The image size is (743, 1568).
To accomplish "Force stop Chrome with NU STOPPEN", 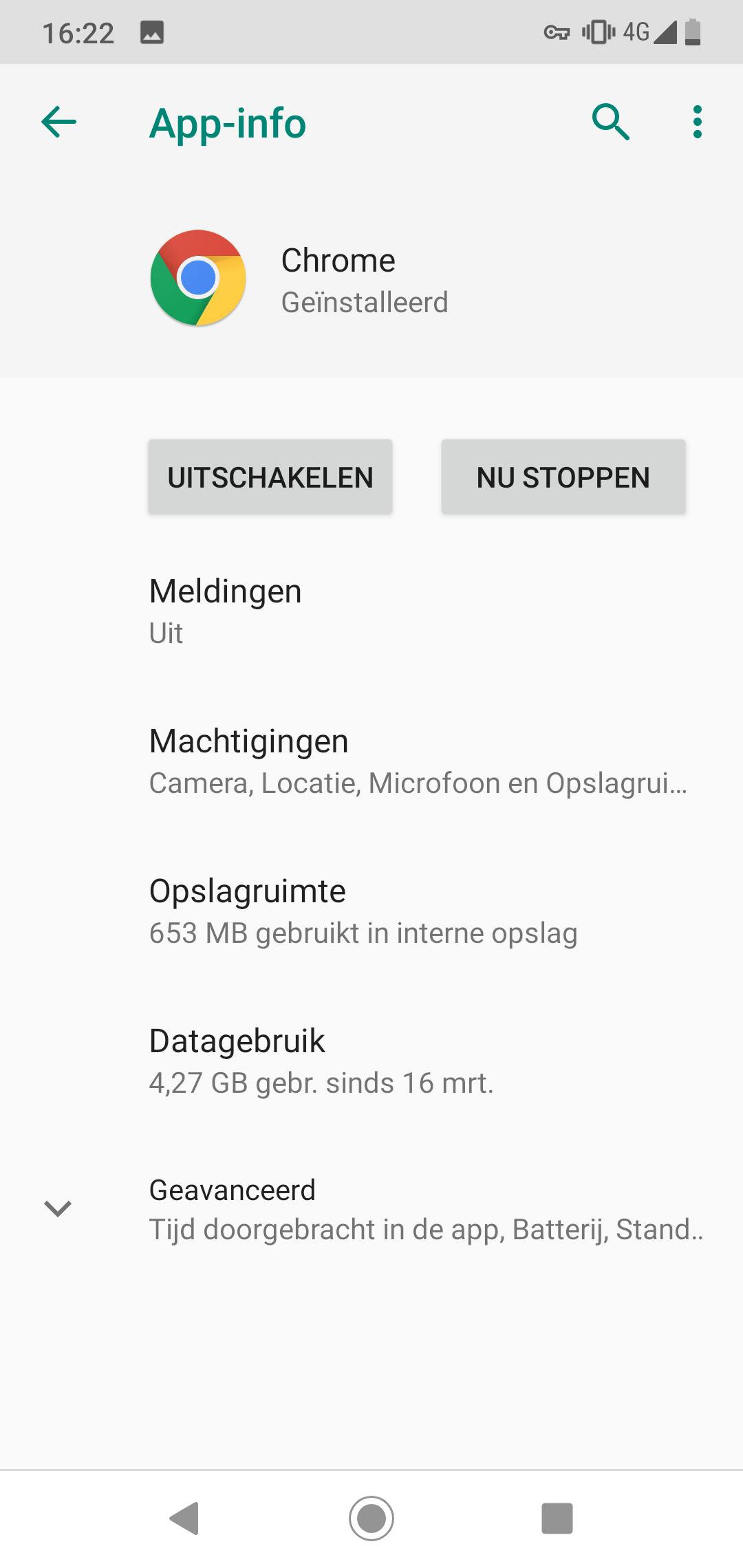I will point(563,477).
